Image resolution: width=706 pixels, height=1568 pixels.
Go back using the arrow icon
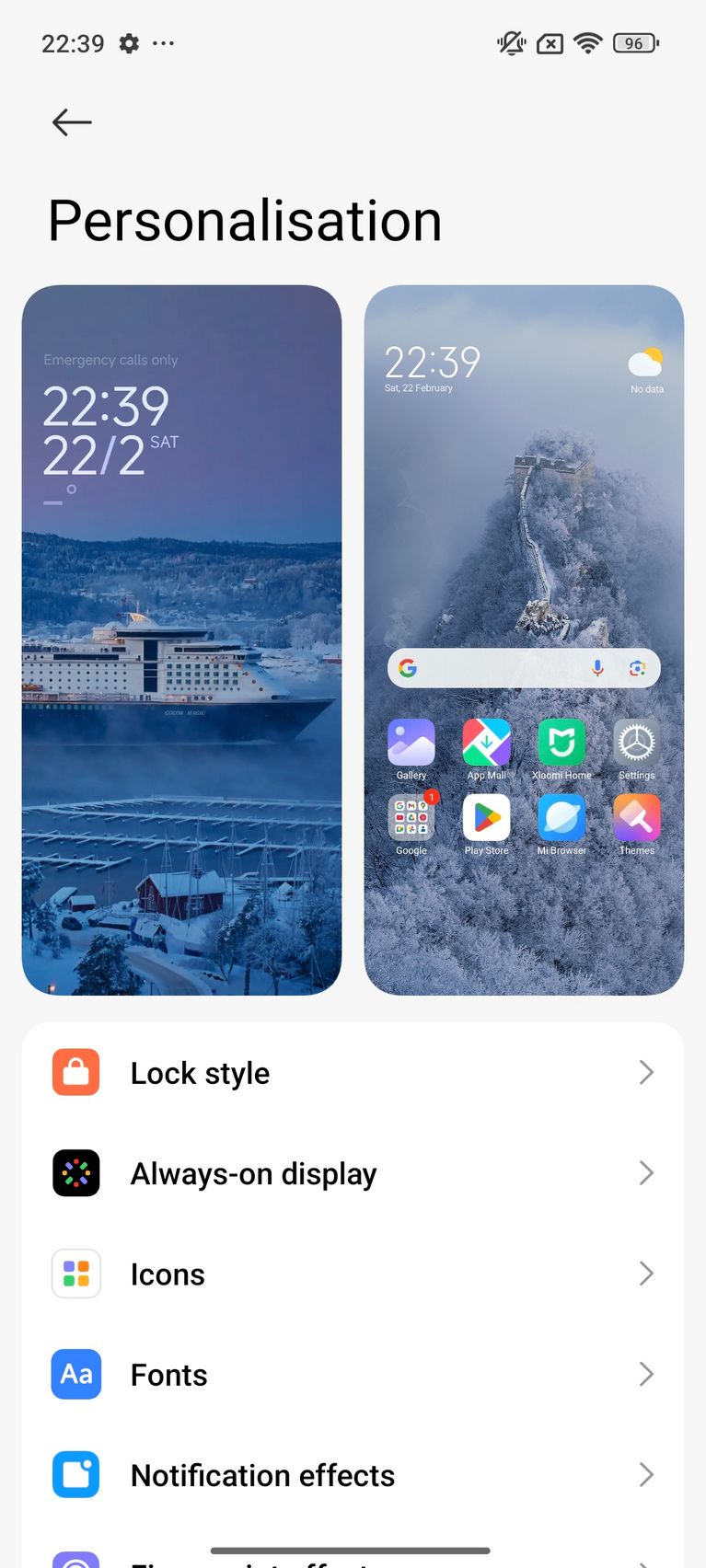(x=72, y=121)
